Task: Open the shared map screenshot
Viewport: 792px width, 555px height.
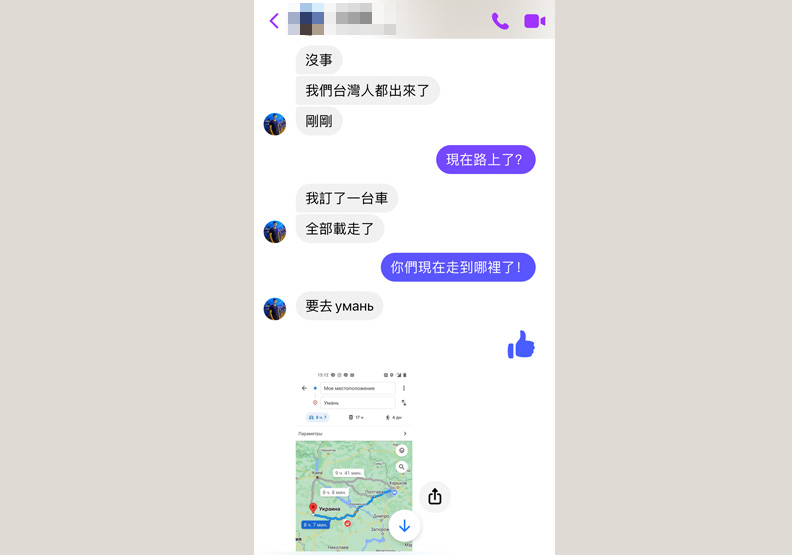Action: 353,460
